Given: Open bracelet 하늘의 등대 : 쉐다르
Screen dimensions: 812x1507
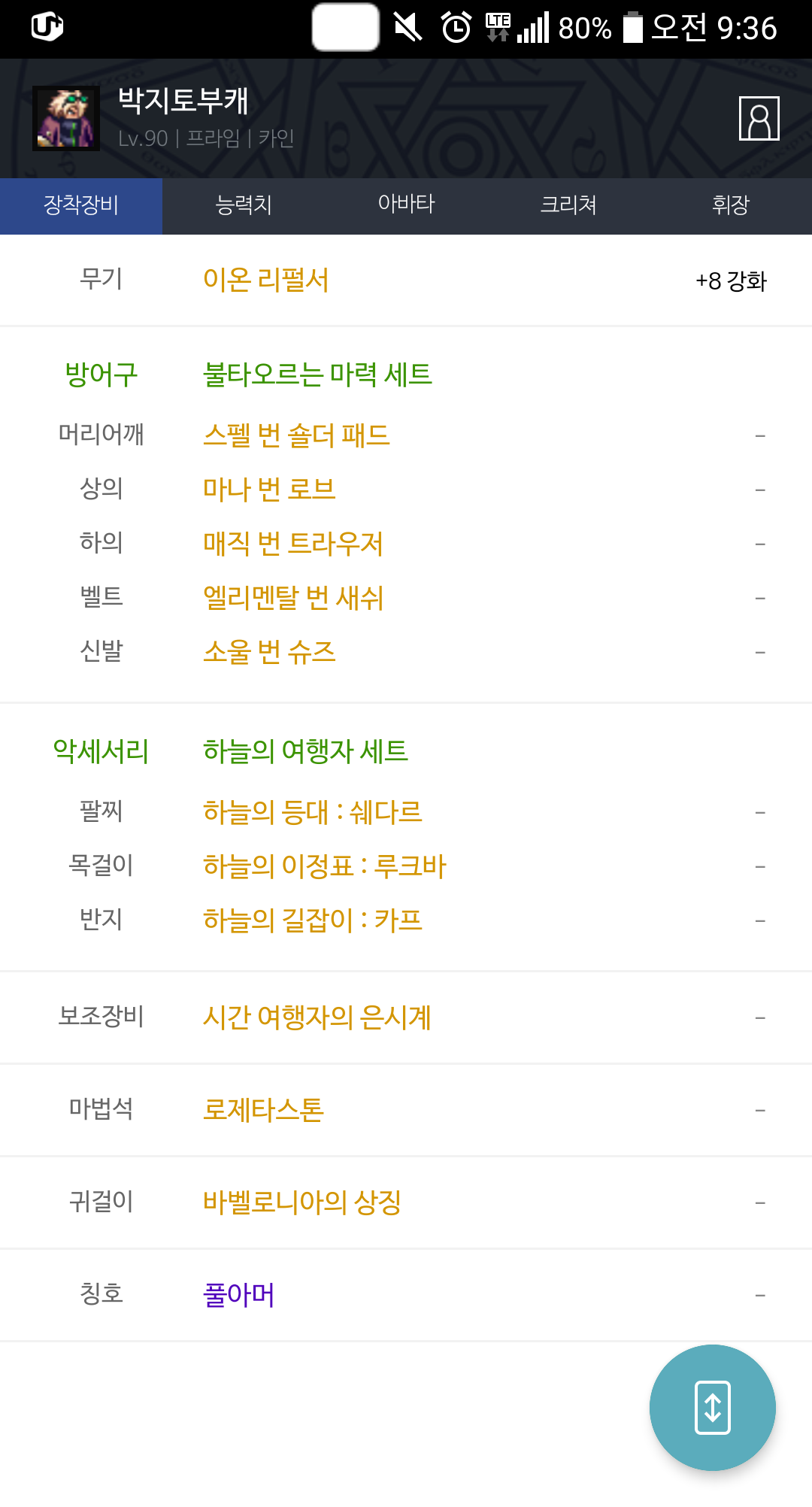Looking at the screenshot, I should tap(313, 812).
